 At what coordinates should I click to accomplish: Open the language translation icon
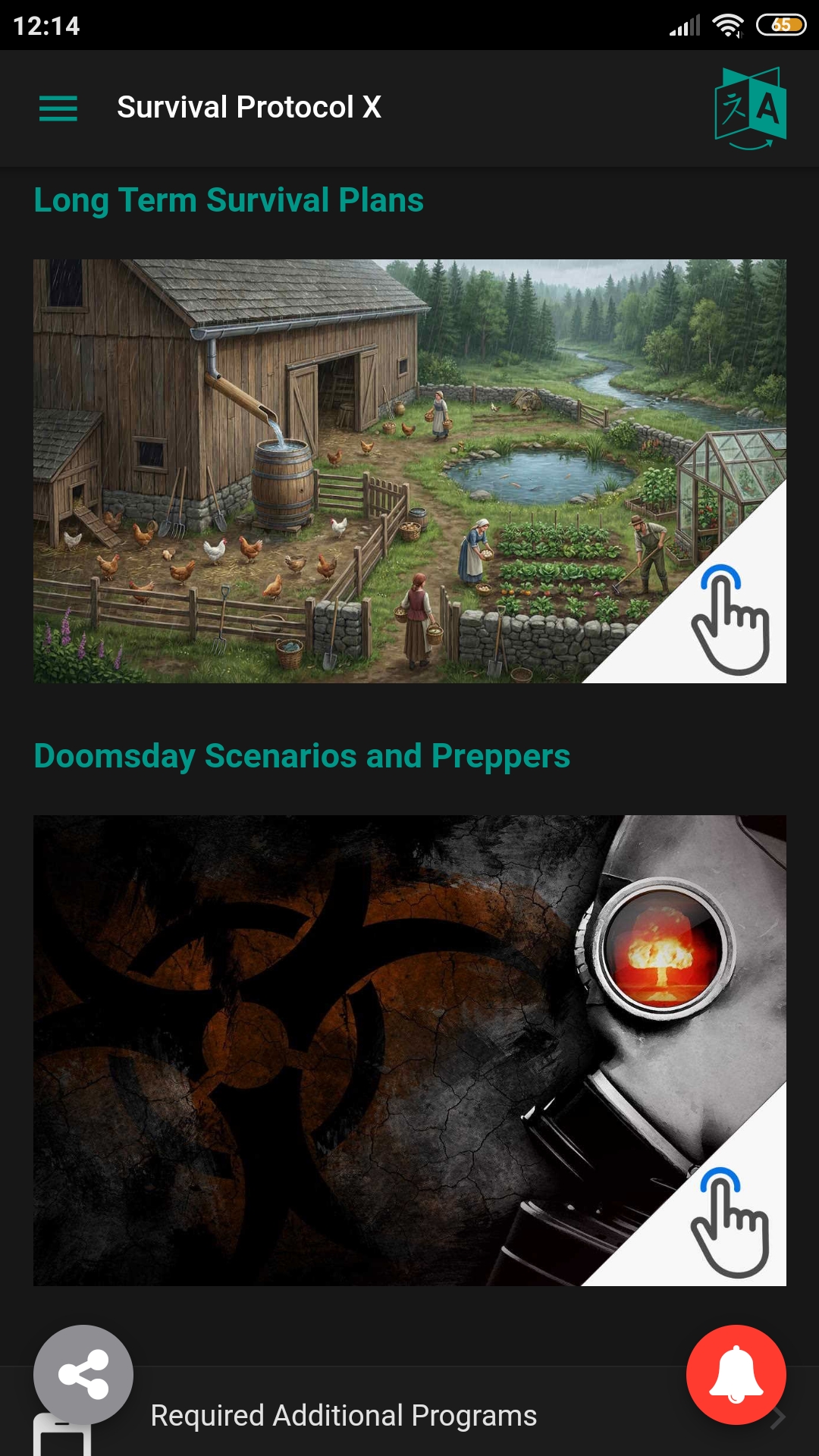pos(750,108)
